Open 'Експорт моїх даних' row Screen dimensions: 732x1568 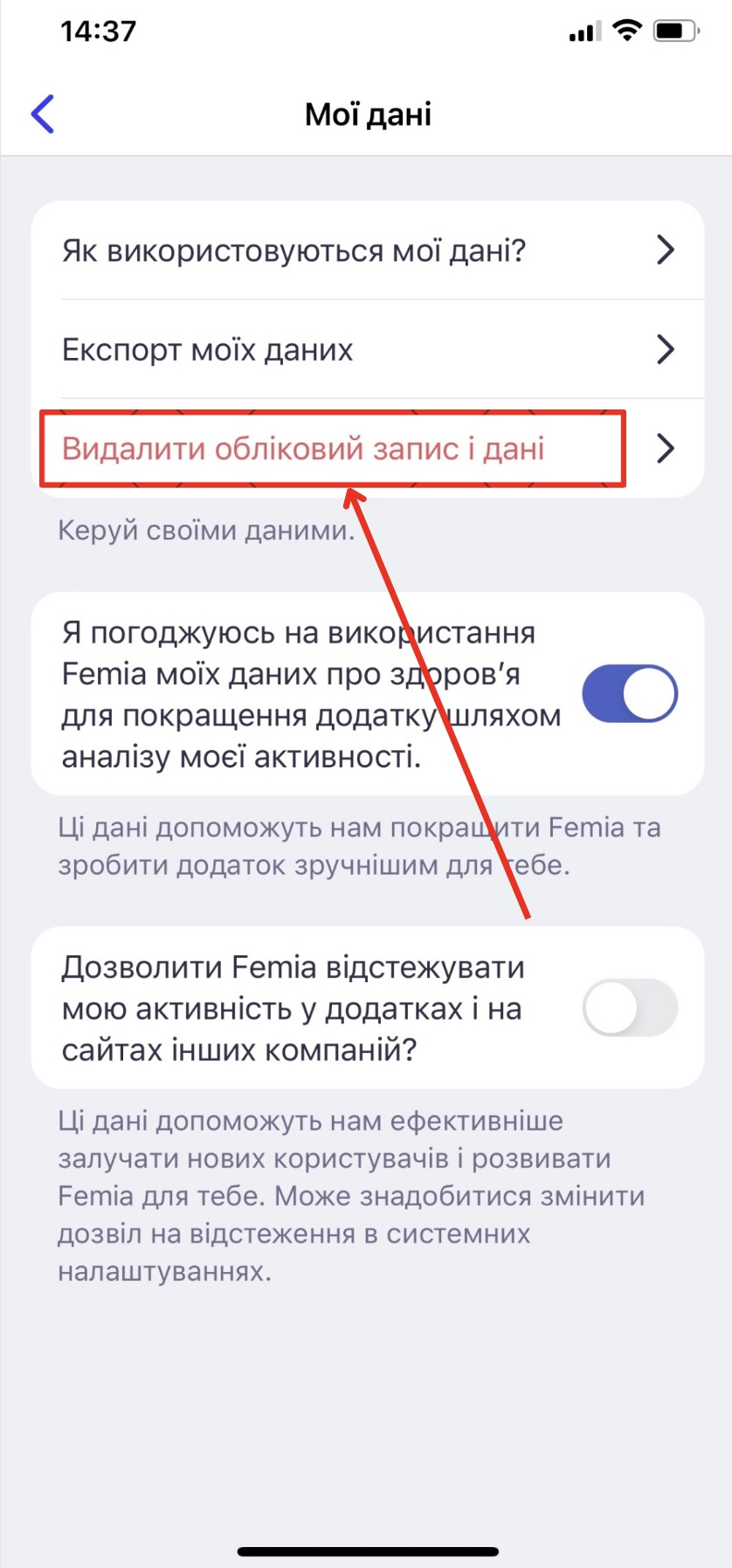click(368, 349)
